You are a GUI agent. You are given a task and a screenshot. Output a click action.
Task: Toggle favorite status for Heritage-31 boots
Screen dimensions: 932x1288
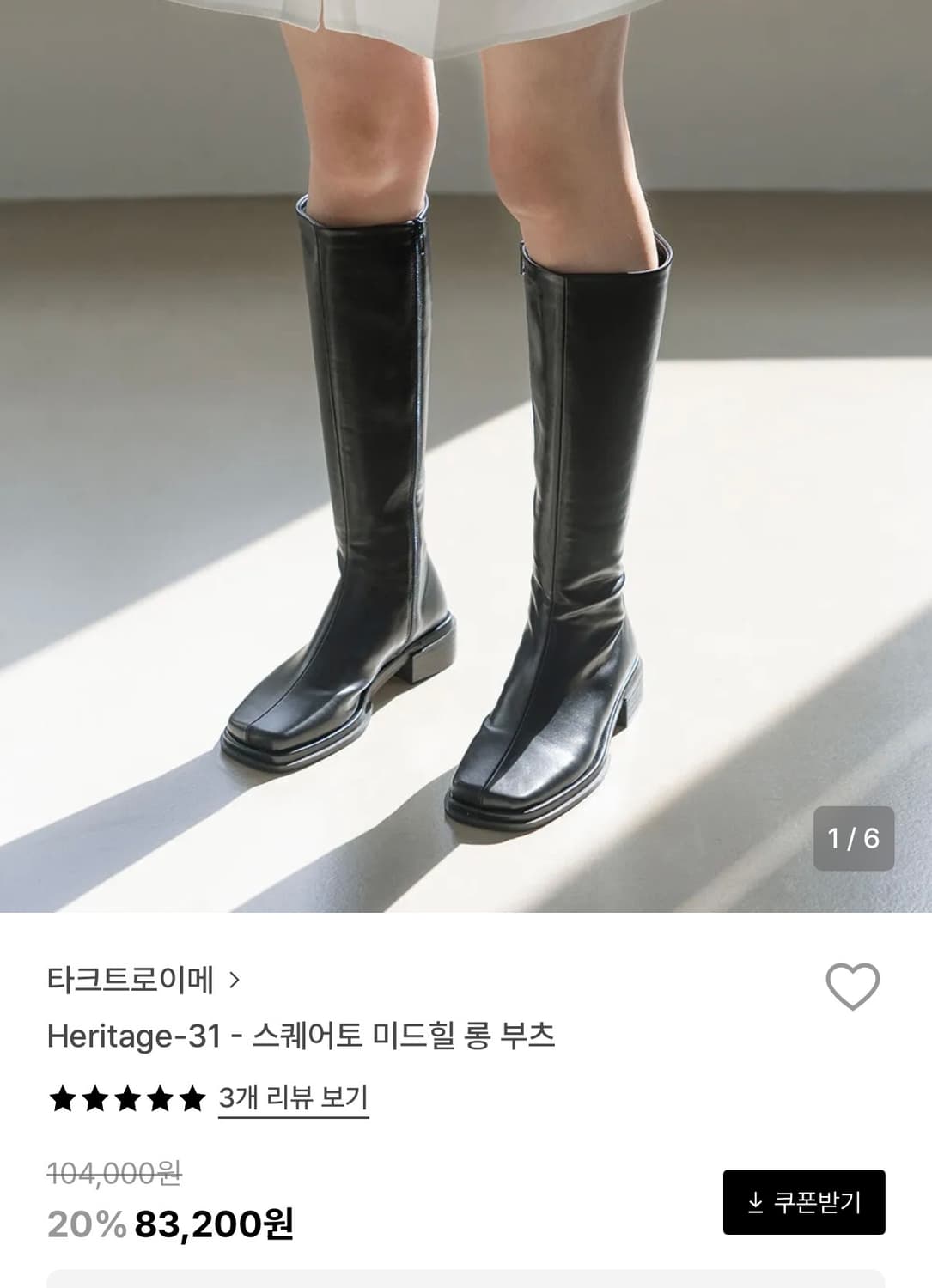pos(853,986)
